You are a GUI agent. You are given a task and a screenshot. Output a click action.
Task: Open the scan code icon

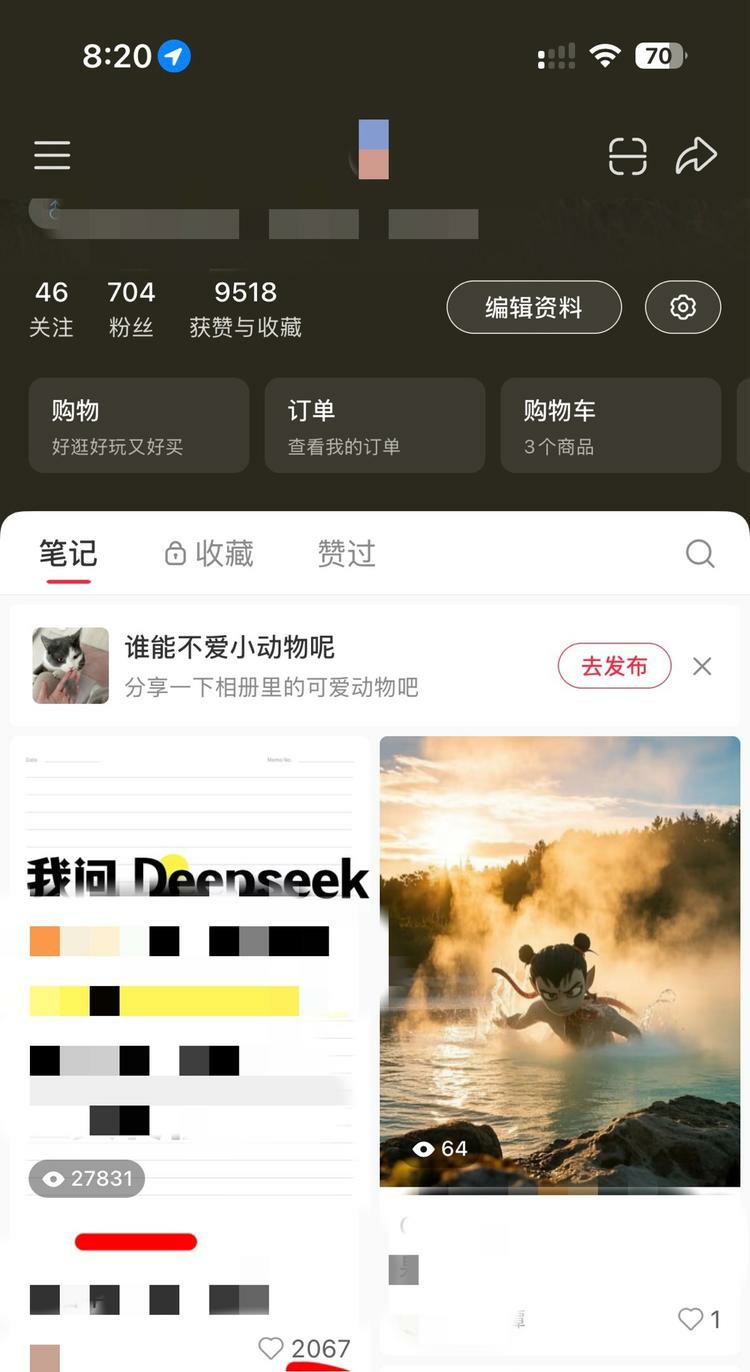[627, 156]
